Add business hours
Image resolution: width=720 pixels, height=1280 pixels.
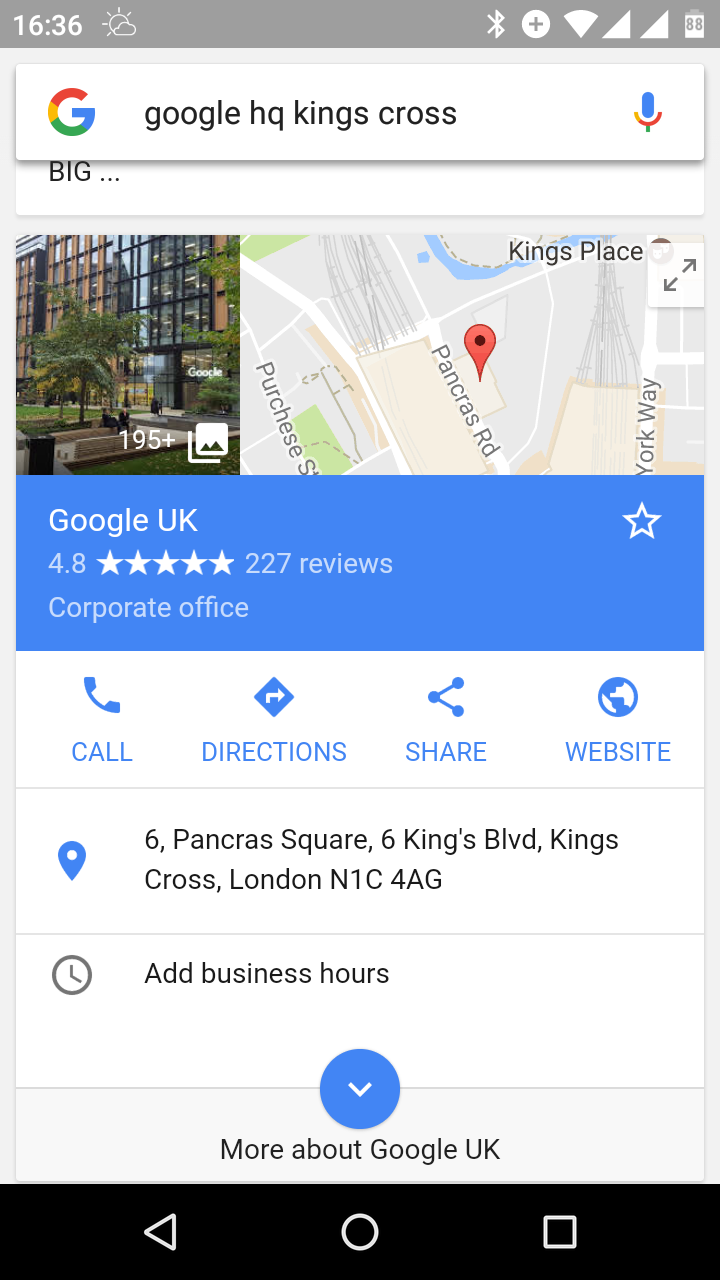[360, 974]
